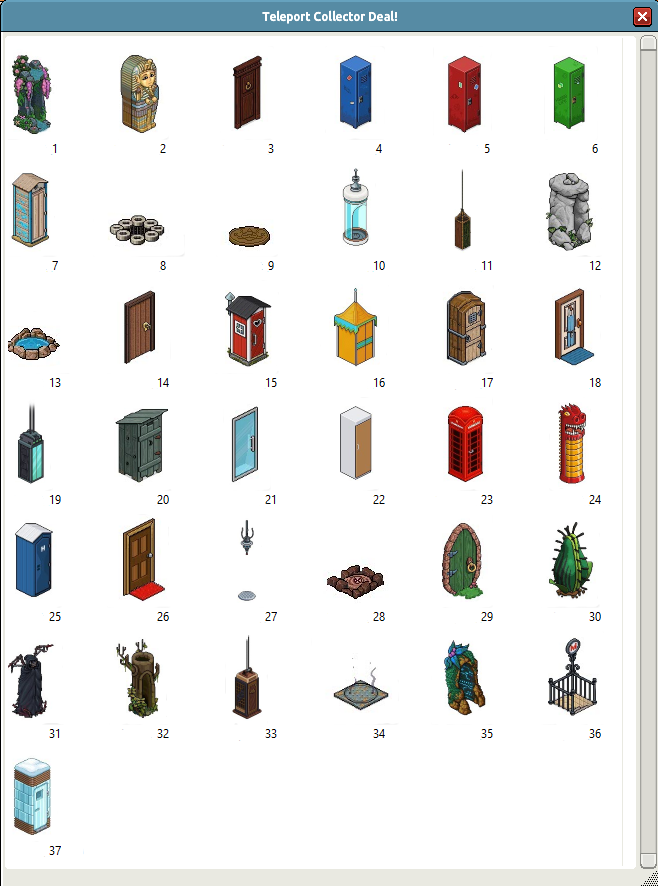The image size is (658, 886).
Task: Select the waterfall flower item 1
Action: [x=31, y=93]
